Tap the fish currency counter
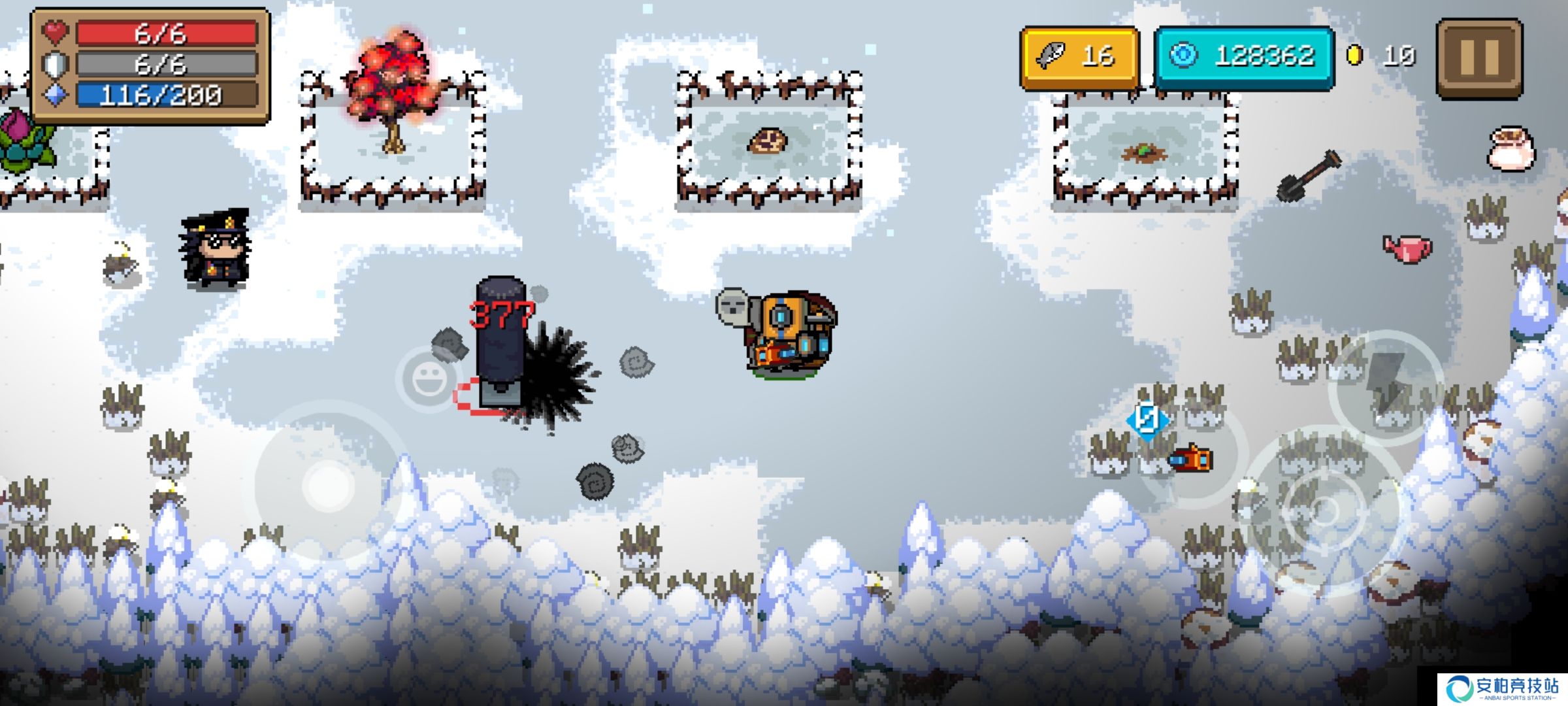Screen dimensions: 1568x706 pos(1079,56)
